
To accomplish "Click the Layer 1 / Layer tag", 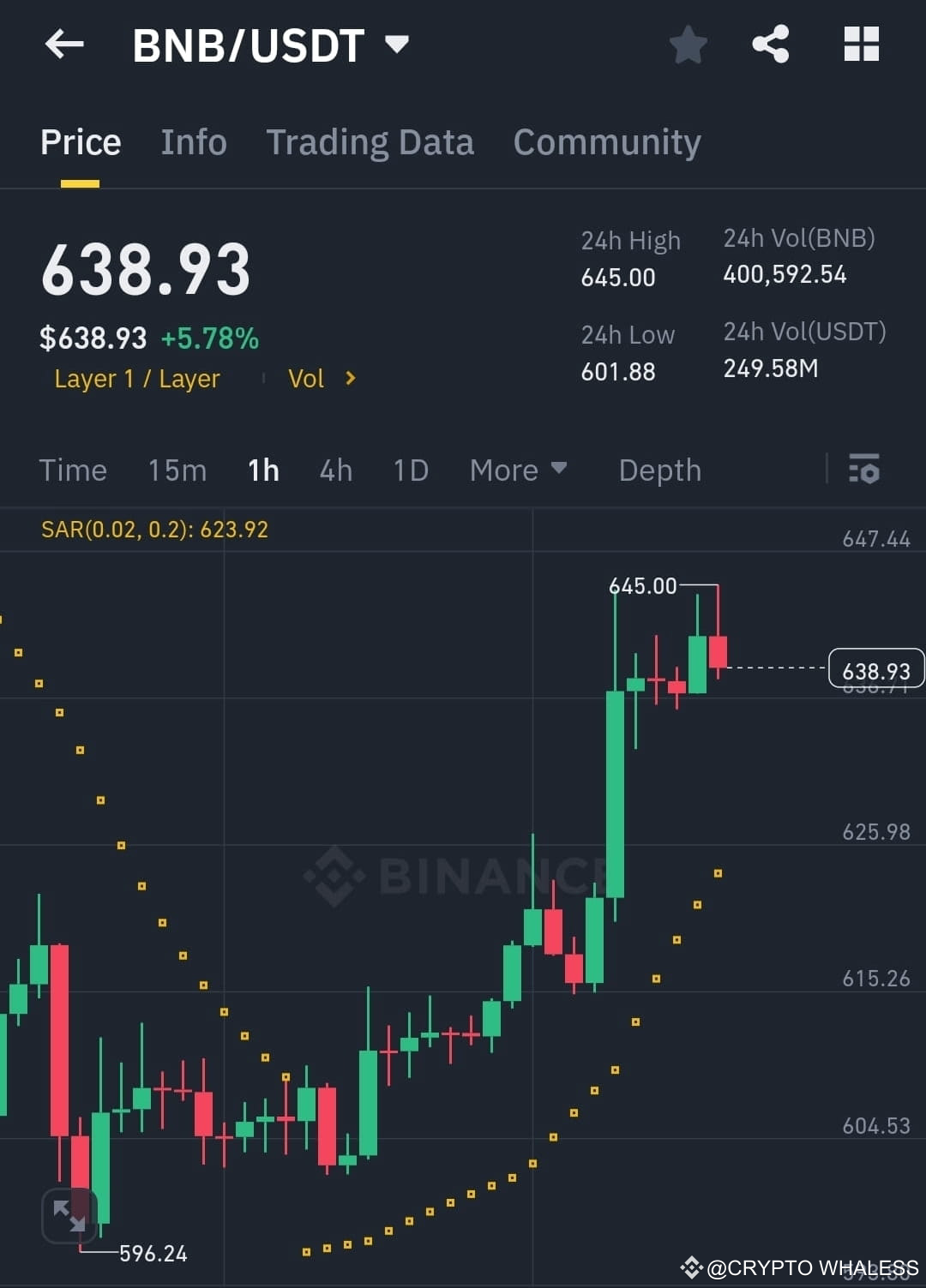I will tap(136, 379).
